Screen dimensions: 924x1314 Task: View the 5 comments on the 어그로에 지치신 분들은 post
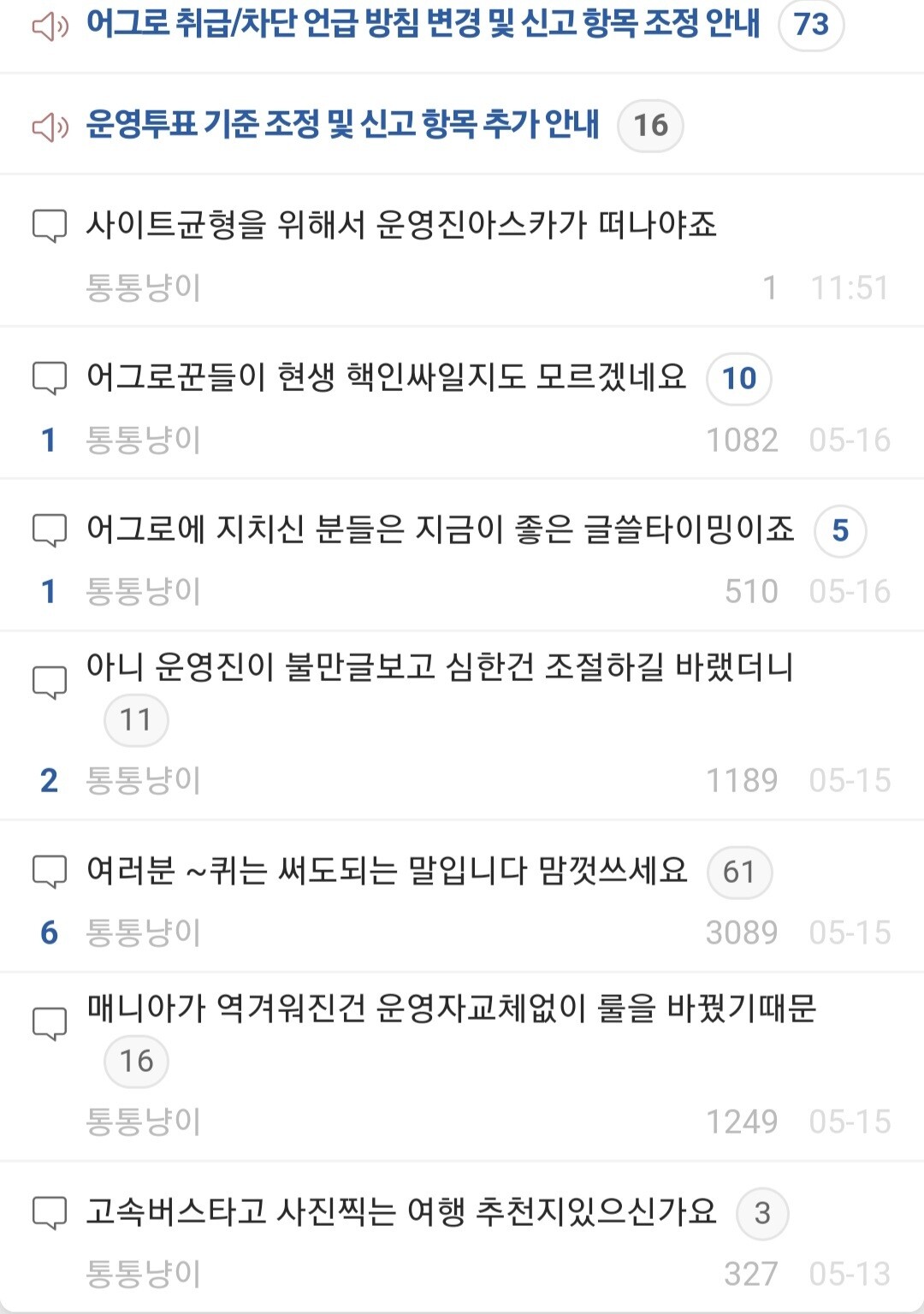(x=840, y=530)
